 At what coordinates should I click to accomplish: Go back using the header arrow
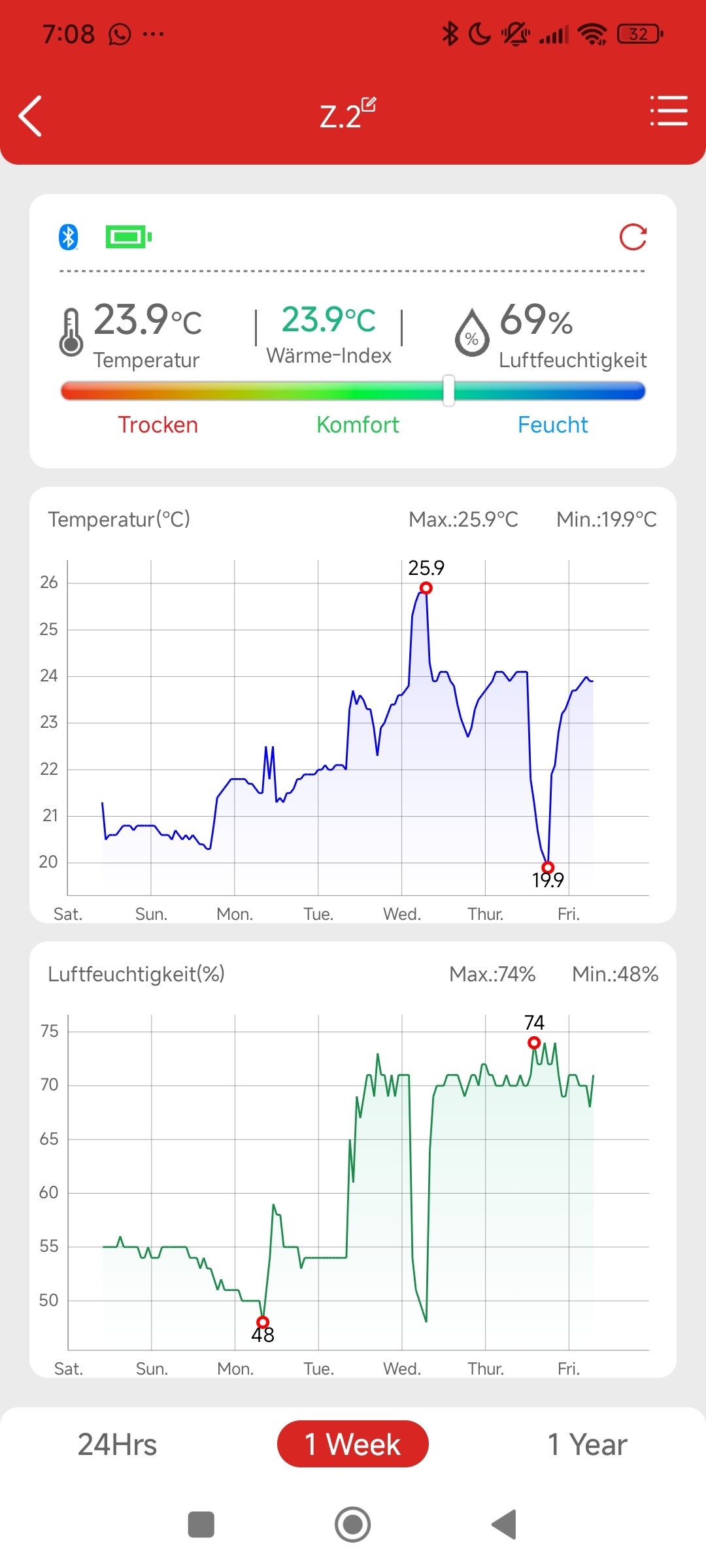pyautogui.click(x=30, y=116)
